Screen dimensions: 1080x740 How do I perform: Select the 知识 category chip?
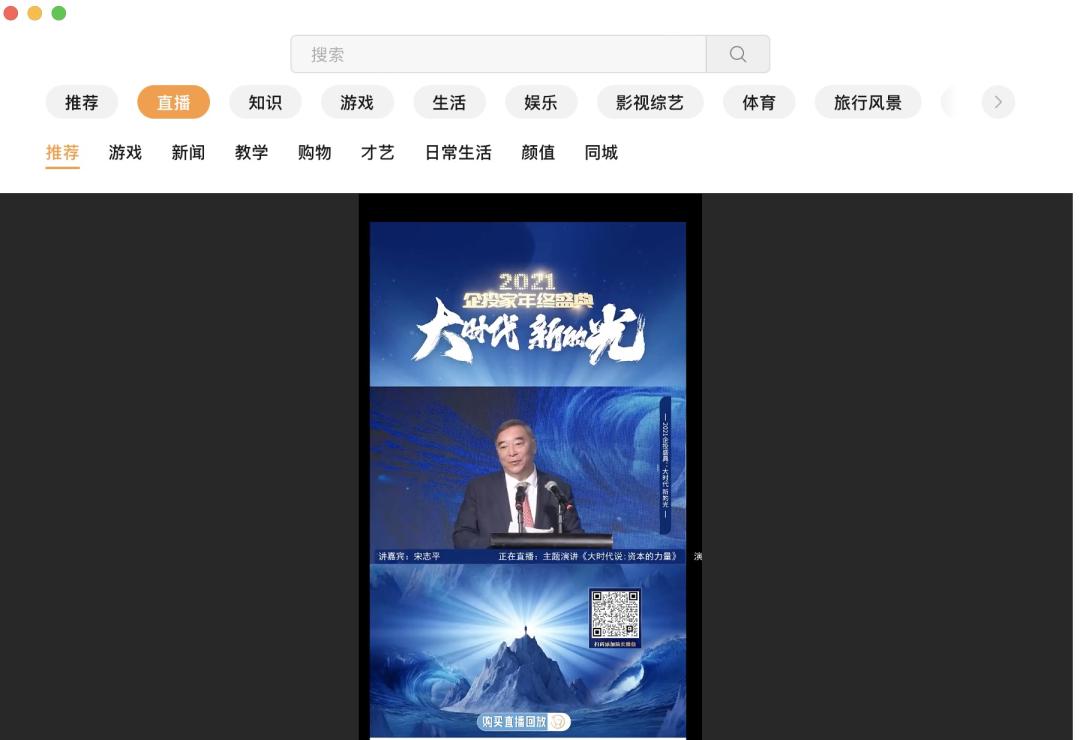265,102
